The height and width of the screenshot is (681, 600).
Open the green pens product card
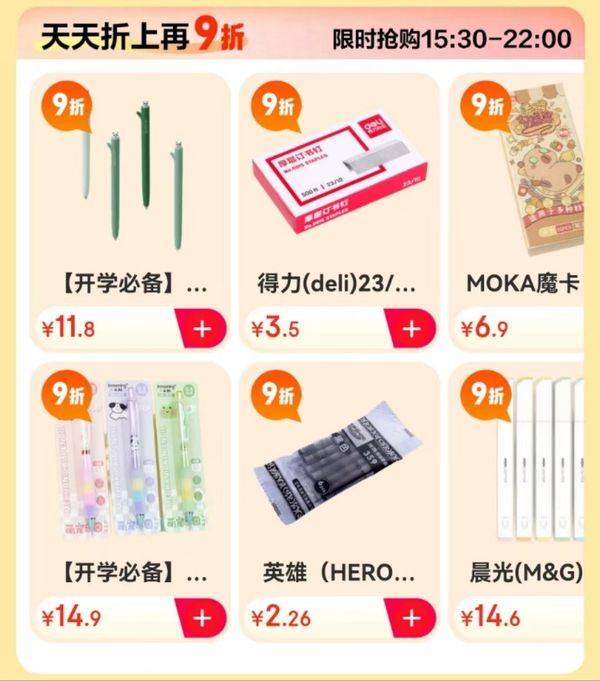130,180
